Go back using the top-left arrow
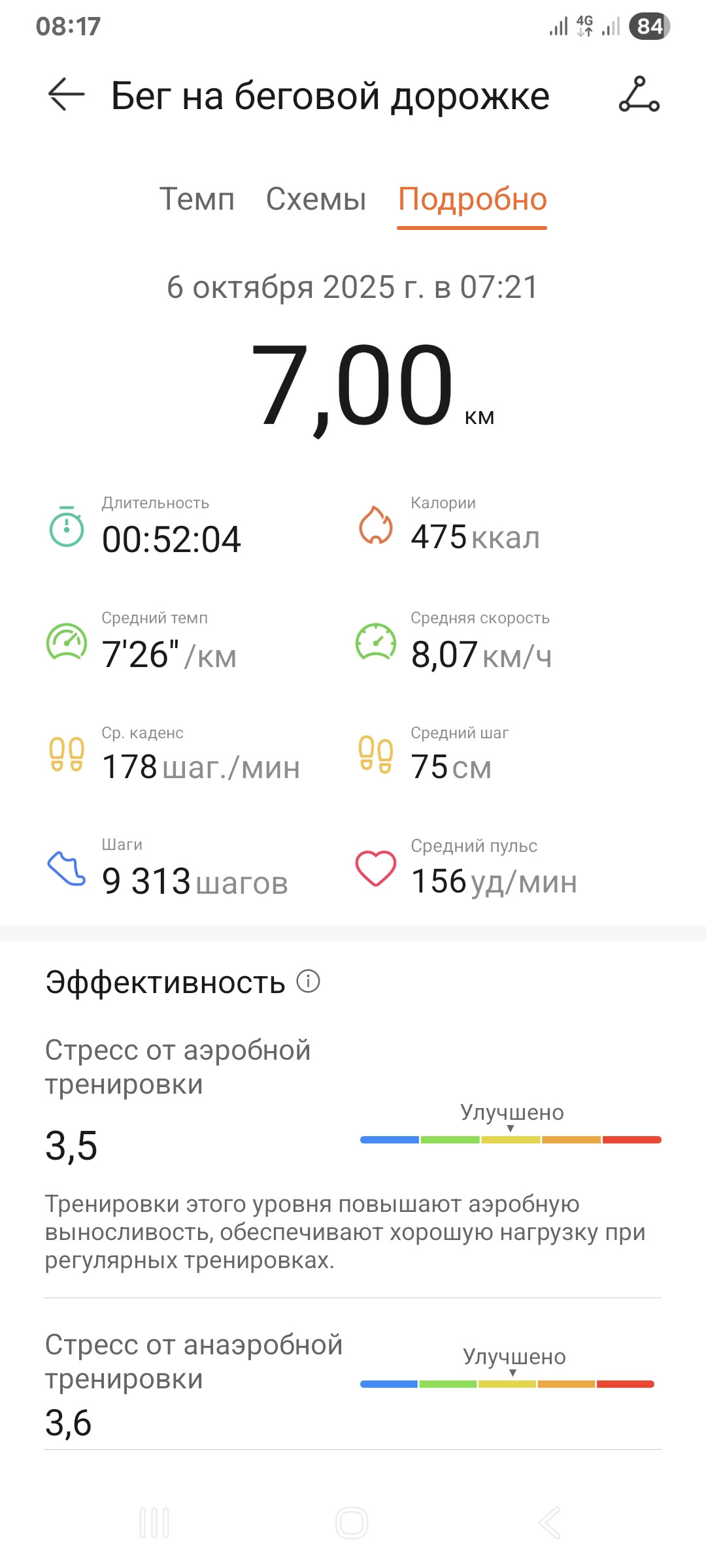The image size is (706, 1568). [x=67, y=95]
